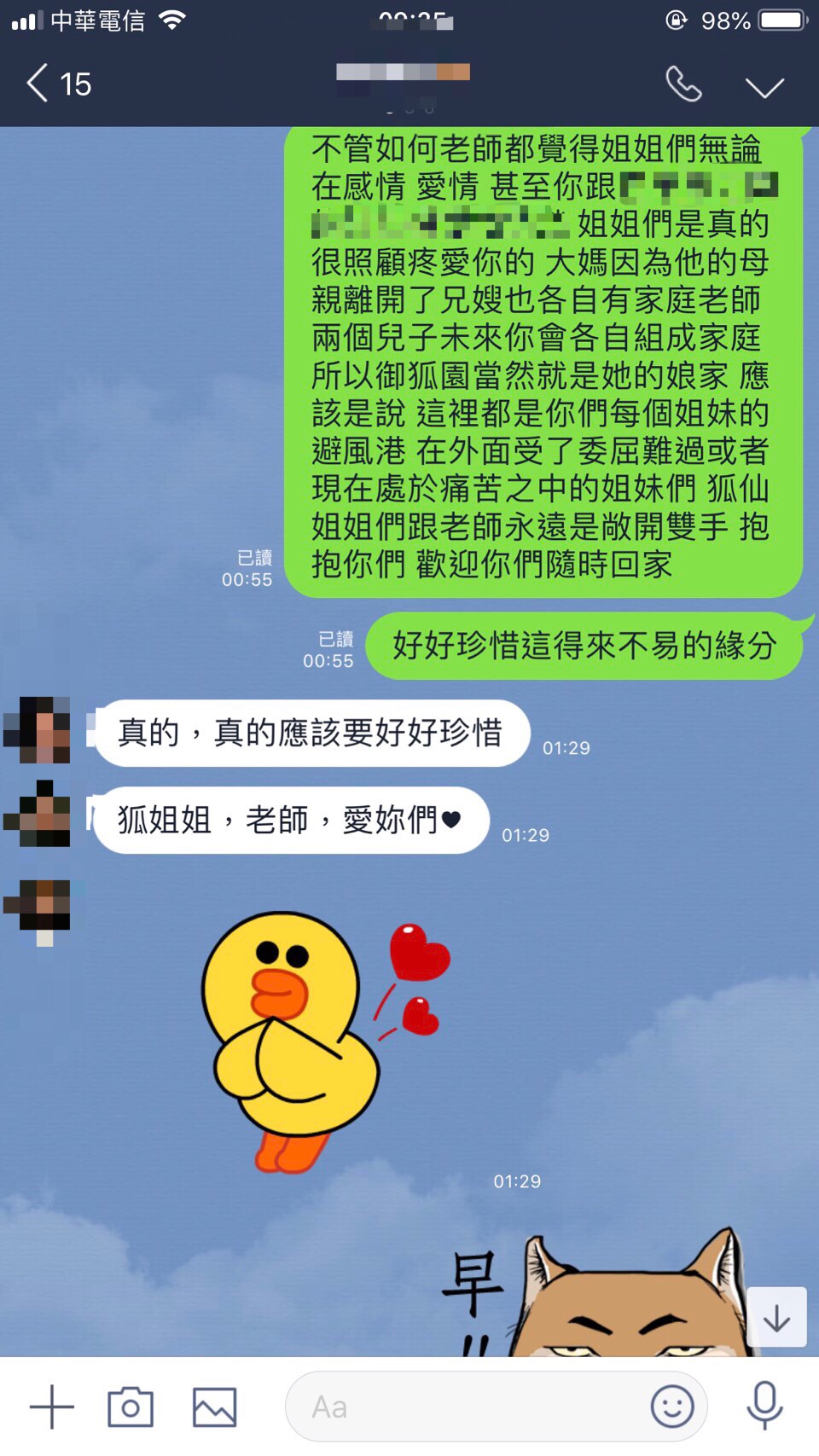
Task: Open the camera to take a photo
Action: tap(130, 1407)
